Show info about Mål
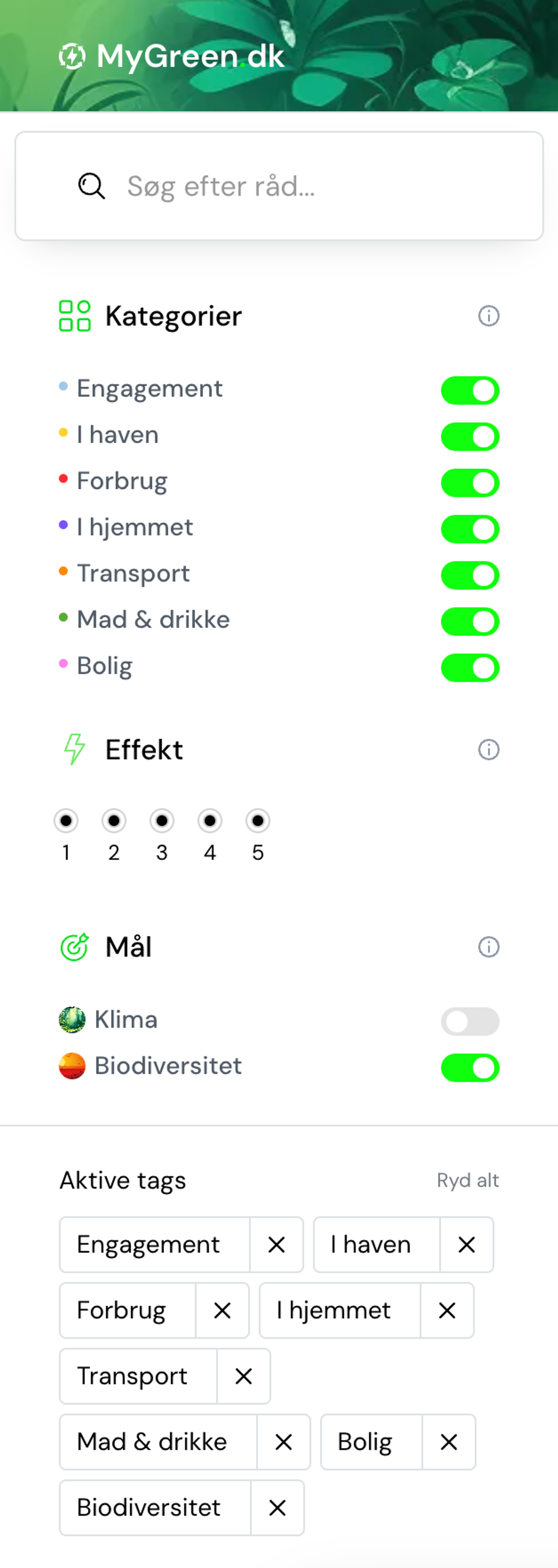 (489, 947)
